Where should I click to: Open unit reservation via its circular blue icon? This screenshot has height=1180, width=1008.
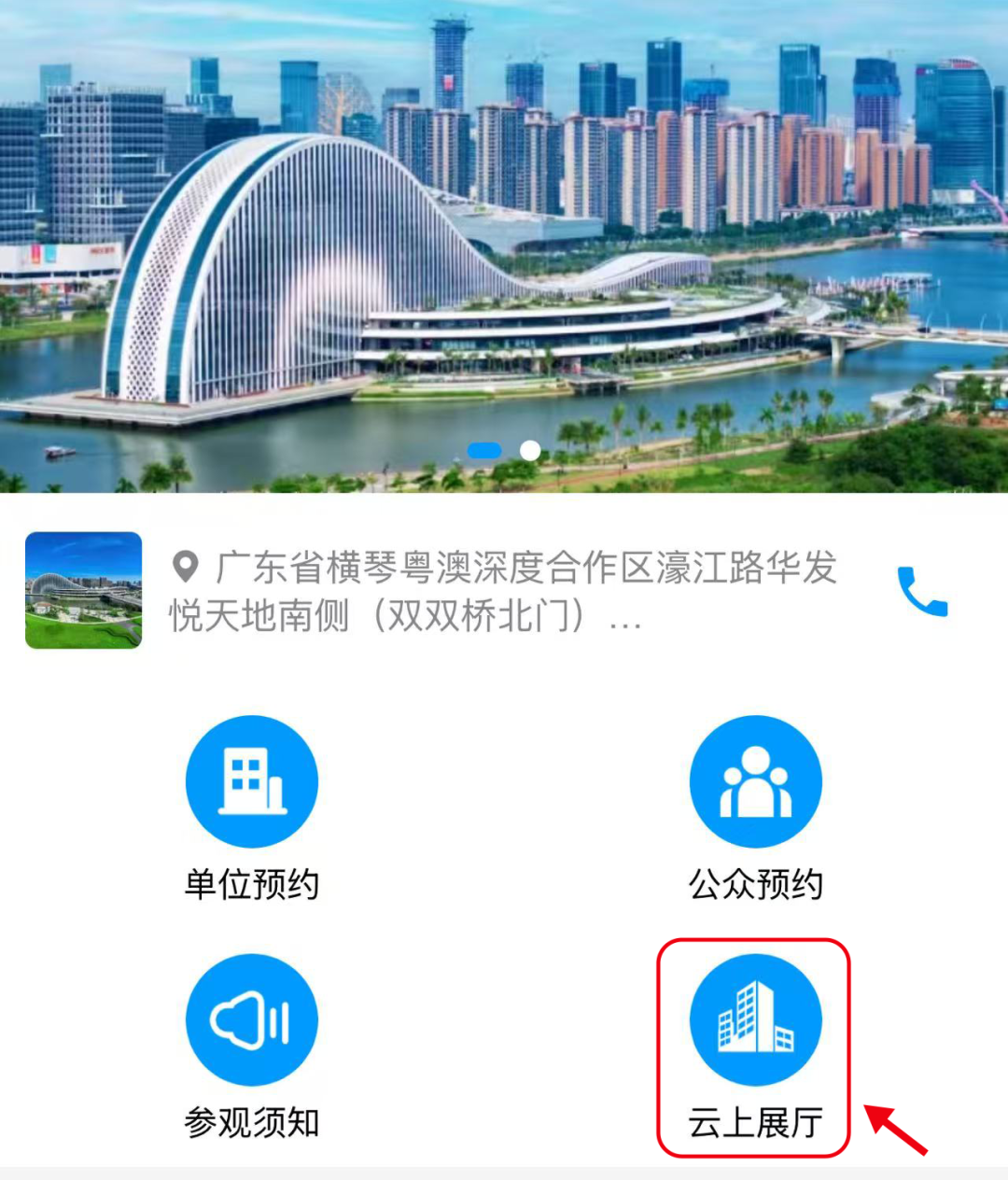252,781
